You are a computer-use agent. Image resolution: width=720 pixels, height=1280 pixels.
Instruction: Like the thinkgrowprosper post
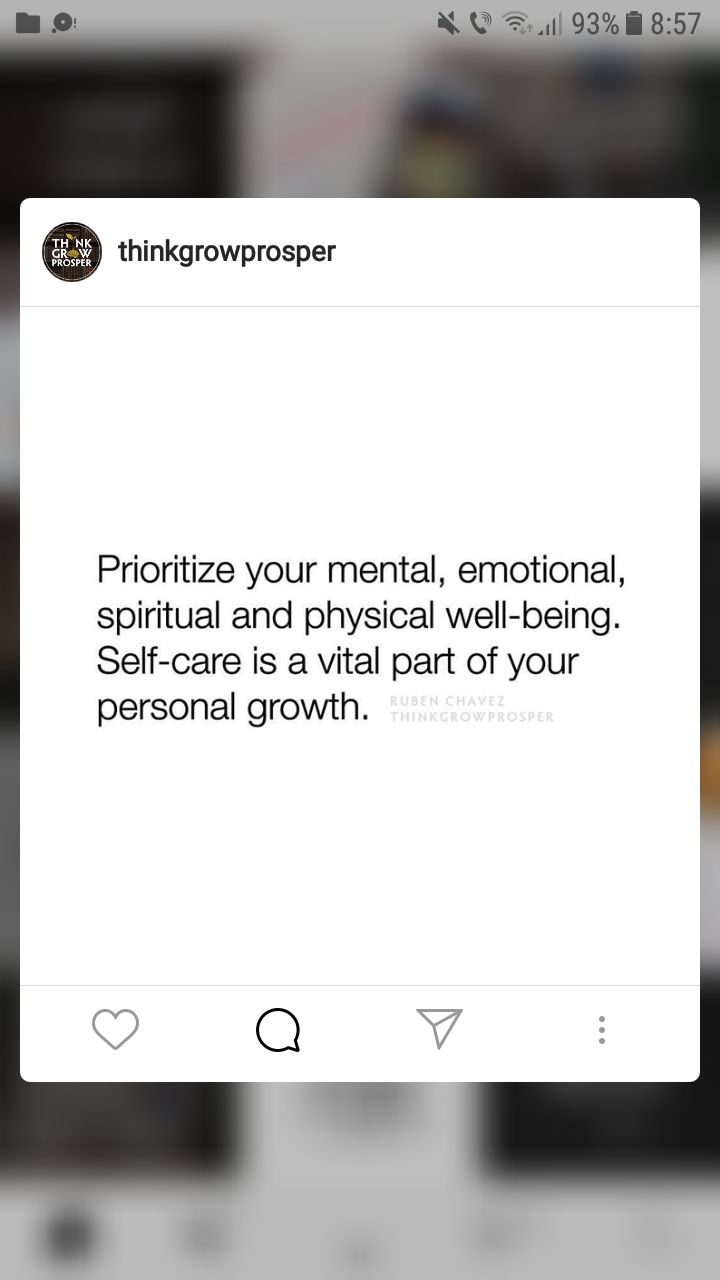pos(115,1029)
